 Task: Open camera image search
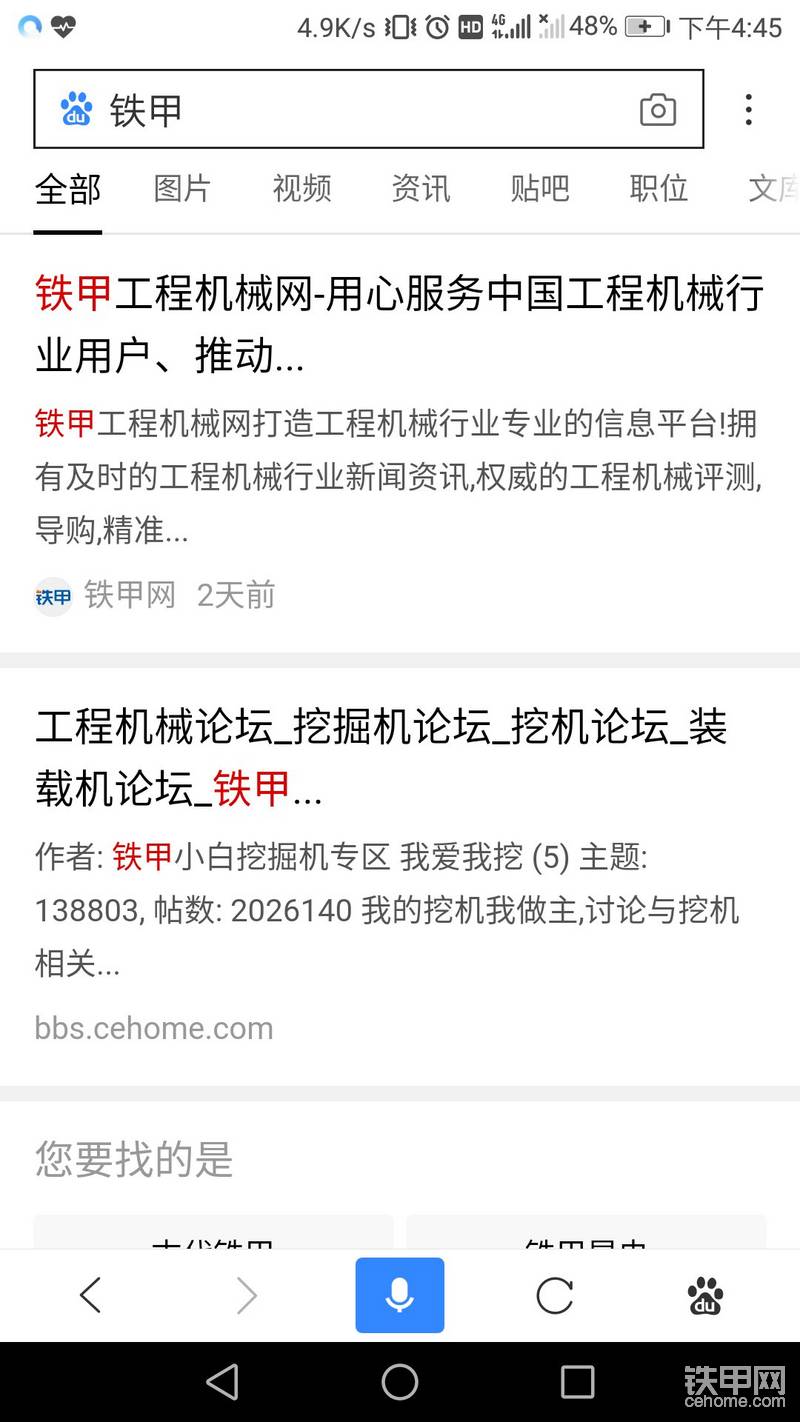click(657, 110)
